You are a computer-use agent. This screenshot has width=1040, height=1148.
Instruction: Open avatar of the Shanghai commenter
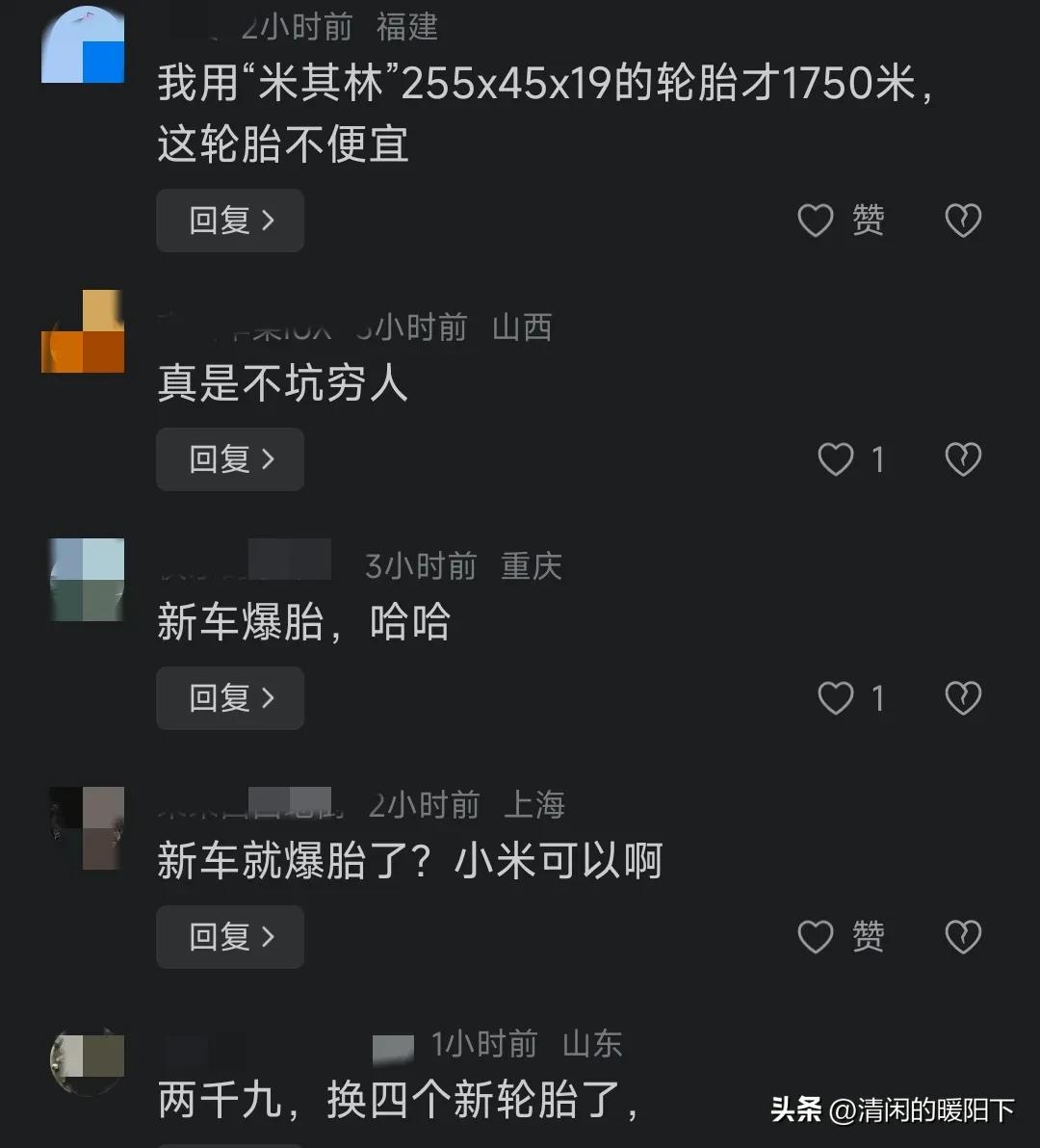click(x=87, y=828)
